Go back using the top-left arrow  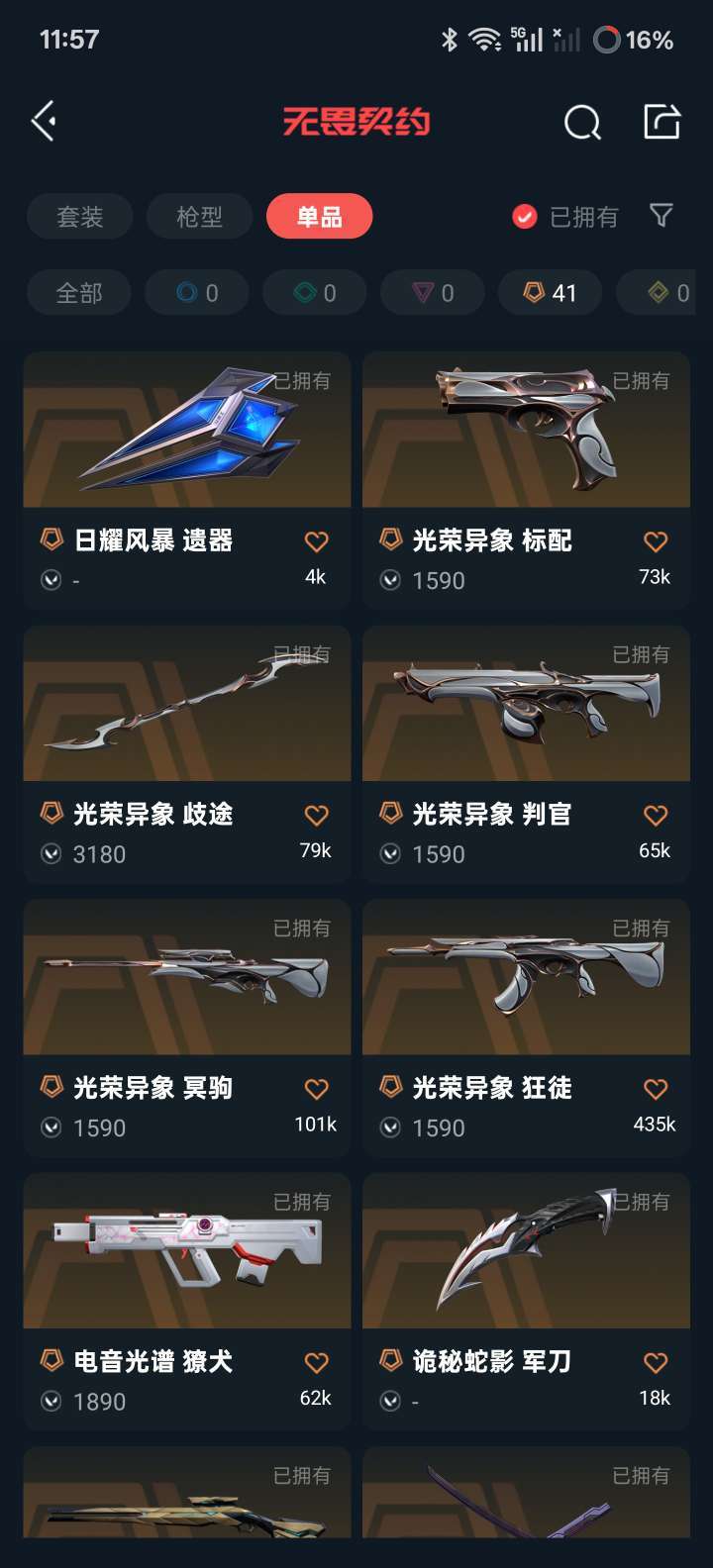click(x=44, y=122)
